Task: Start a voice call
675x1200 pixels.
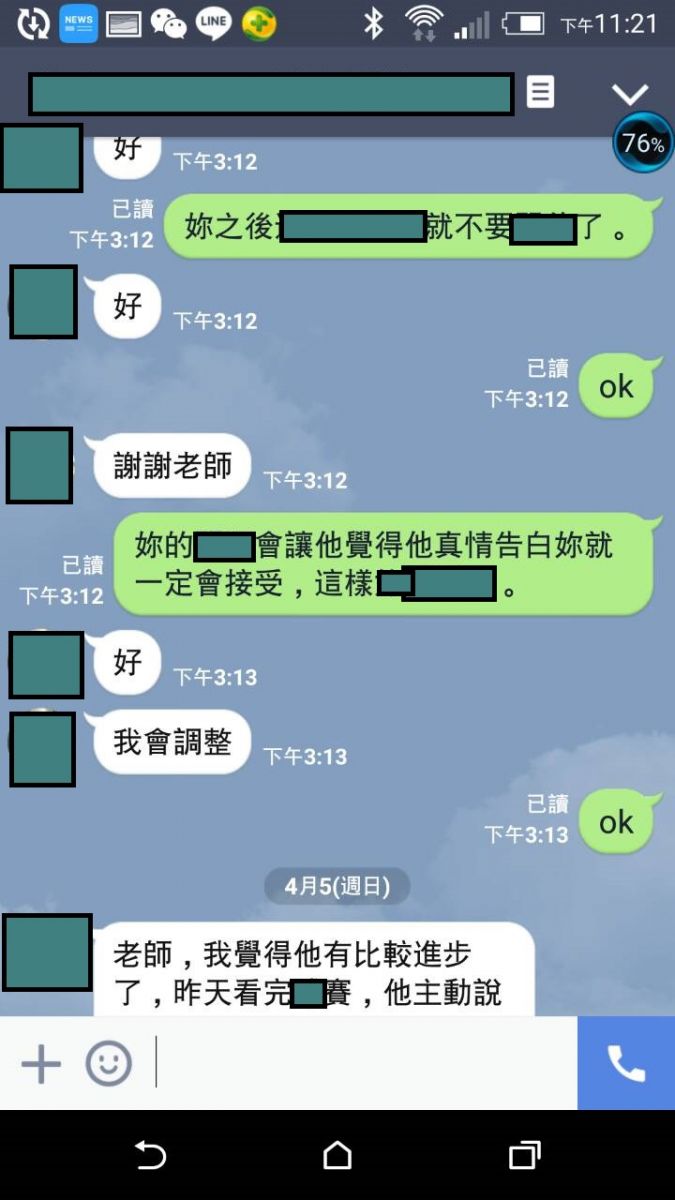Action: coord(626,1064)
